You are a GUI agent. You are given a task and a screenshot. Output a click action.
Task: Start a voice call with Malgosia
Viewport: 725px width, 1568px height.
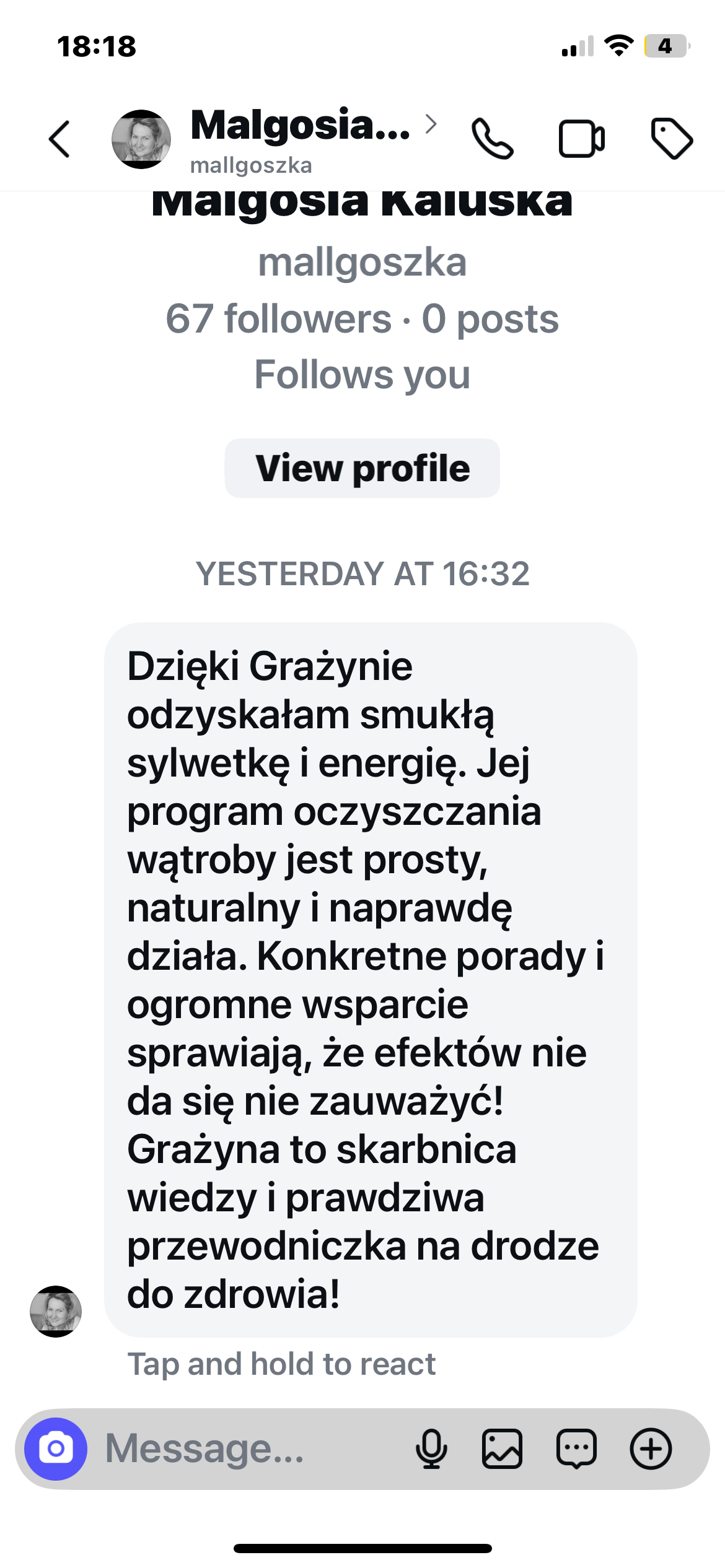pyautogui.click(x=493, y=139)
